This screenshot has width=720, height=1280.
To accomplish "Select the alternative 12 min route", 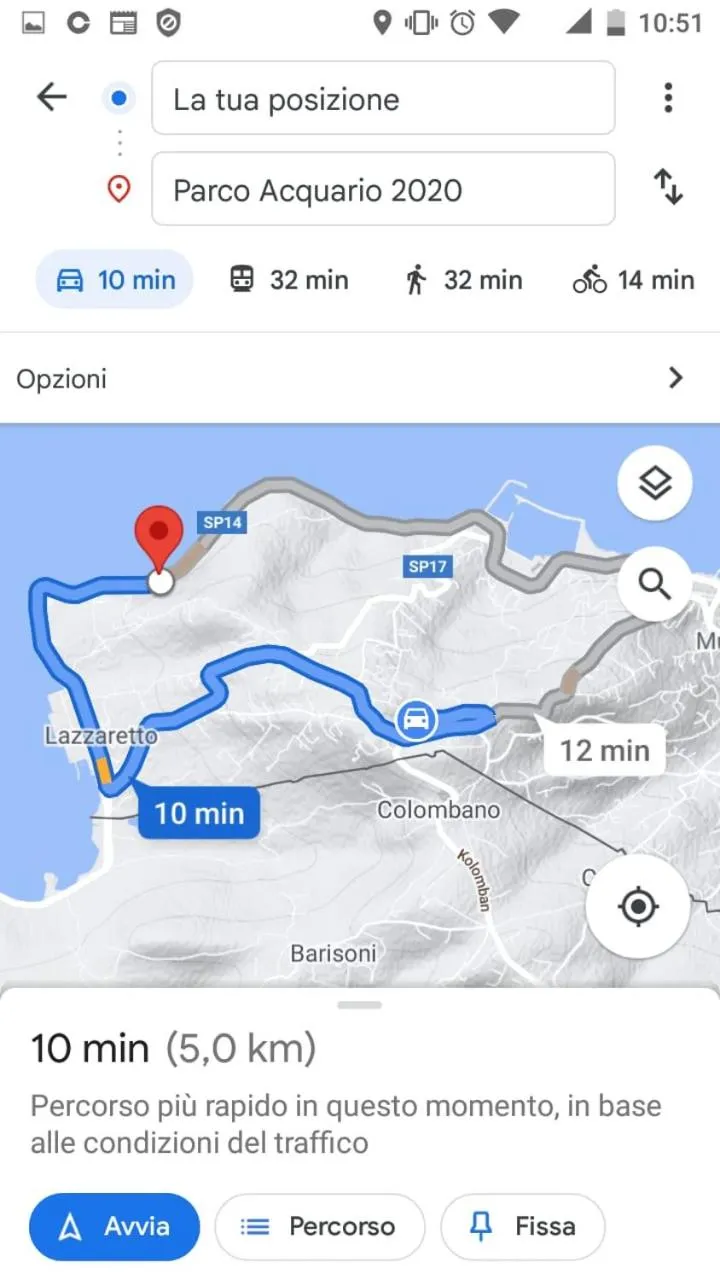I will pyautogui.click(x=603, y=750).
